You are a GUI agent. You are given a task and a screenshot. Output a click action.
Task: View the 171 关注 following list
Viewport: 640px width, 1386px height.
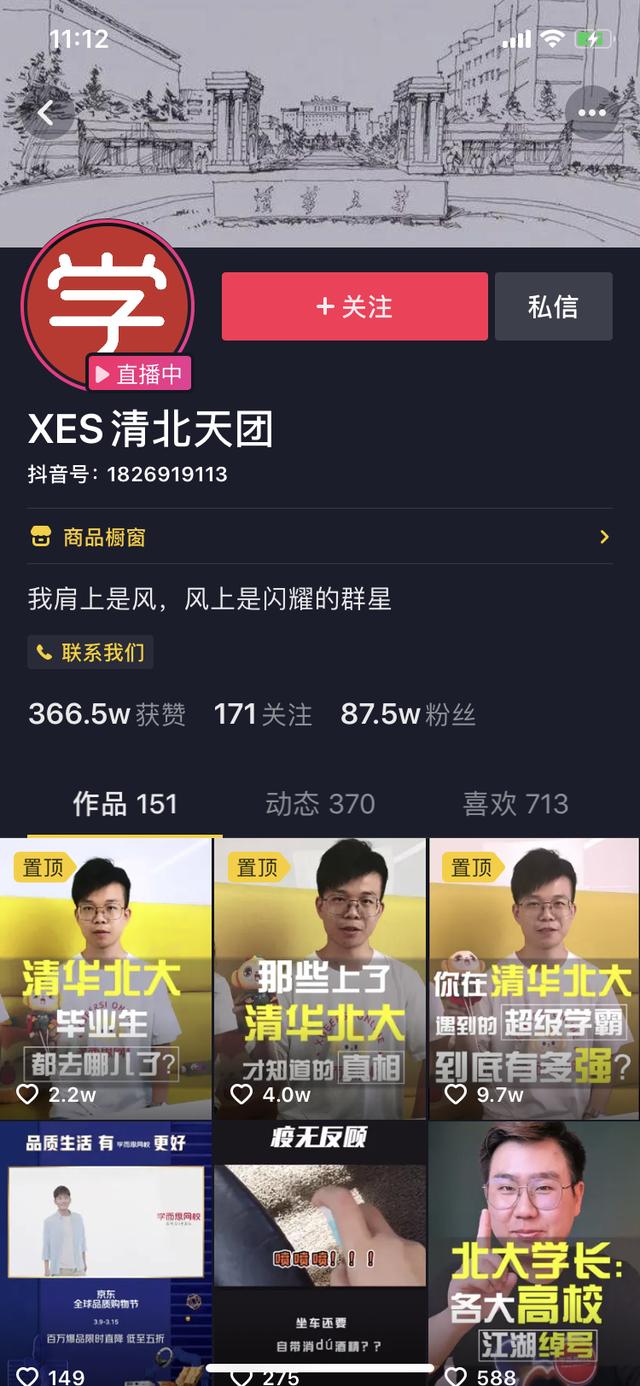pyautogui.click(x=262, y=714)
